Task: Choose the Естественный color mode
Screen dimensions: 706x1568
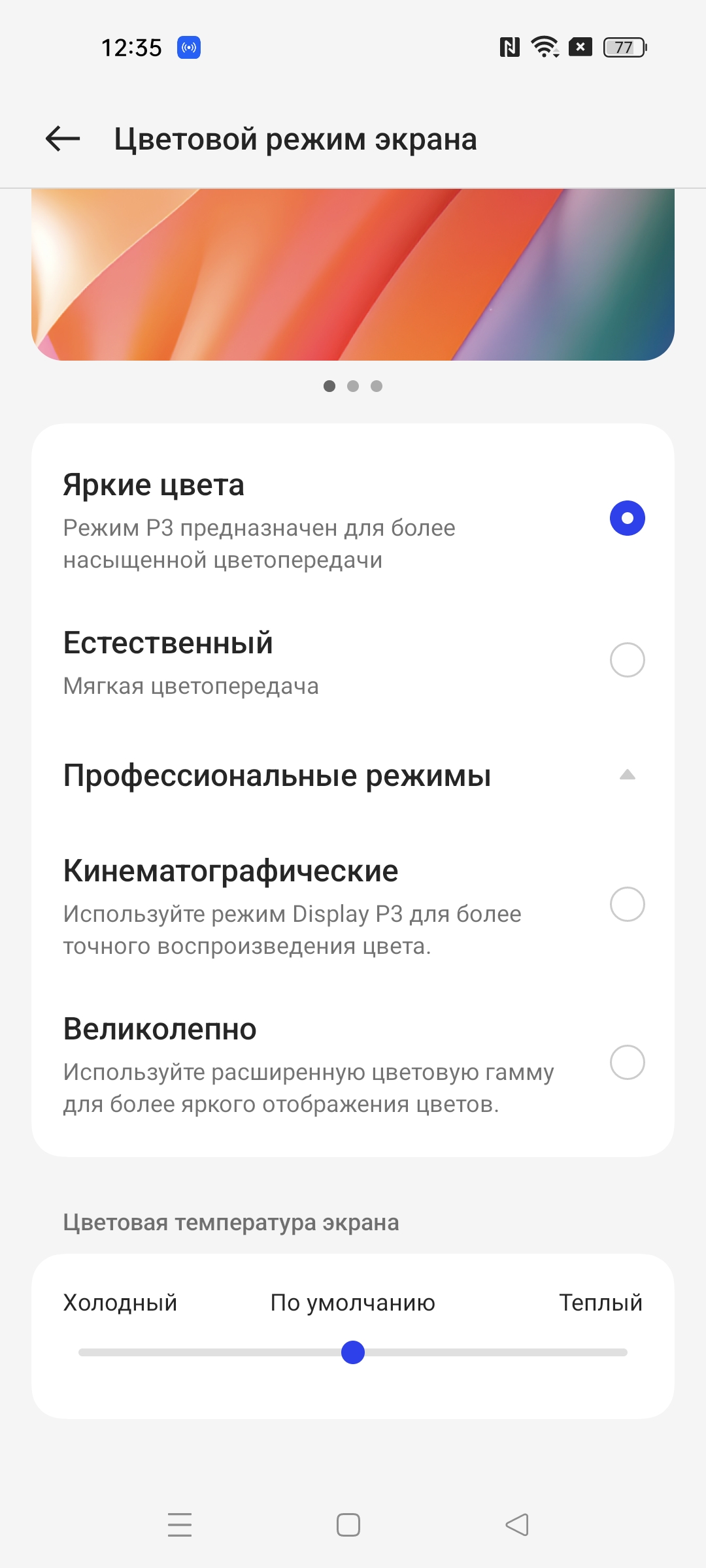Action: [627, 660]
